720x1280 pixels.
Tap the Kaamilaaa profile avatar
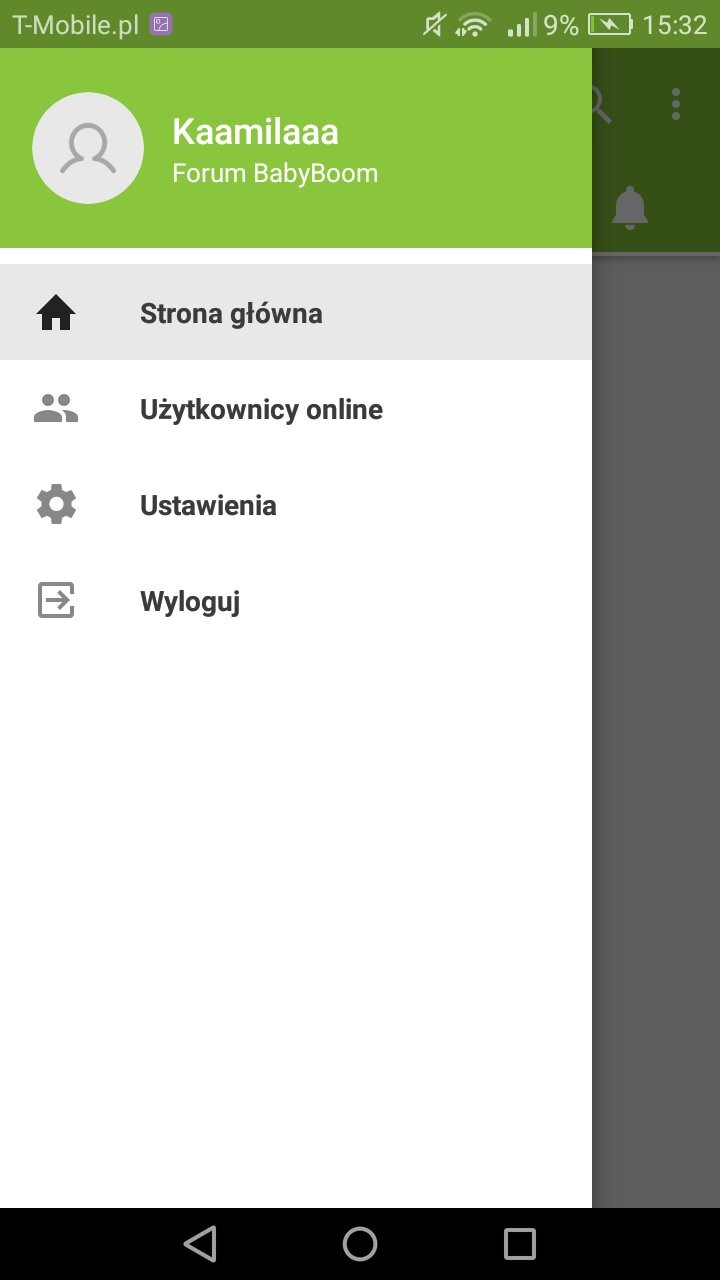88,148
